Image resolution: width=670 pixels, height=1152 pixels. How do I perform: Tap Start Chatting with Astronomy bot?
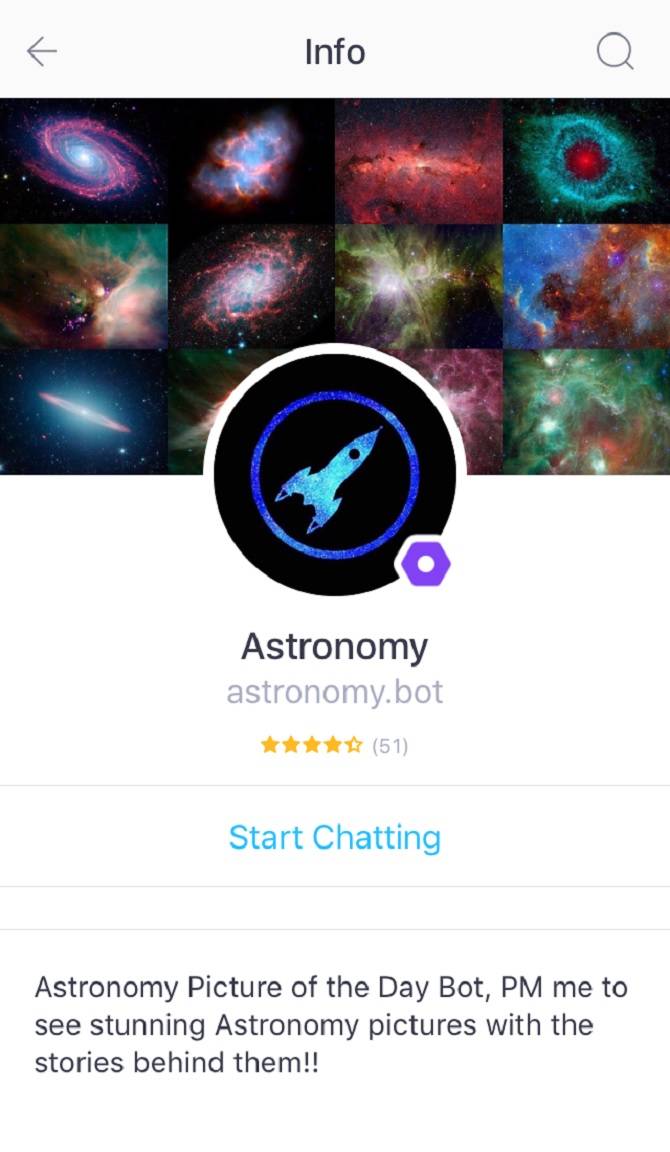[x=334, y=837]
